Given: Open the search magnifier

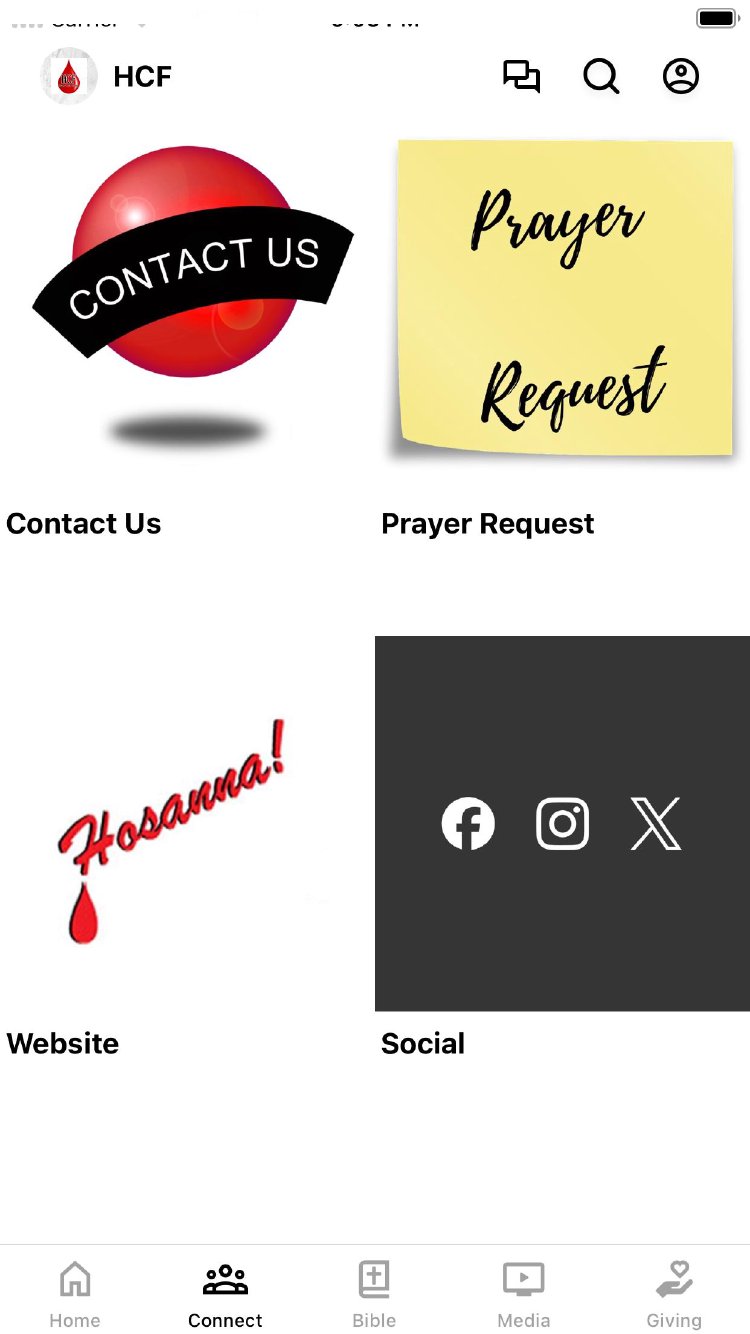Looking at the screenshot, I should coord(601,77).
